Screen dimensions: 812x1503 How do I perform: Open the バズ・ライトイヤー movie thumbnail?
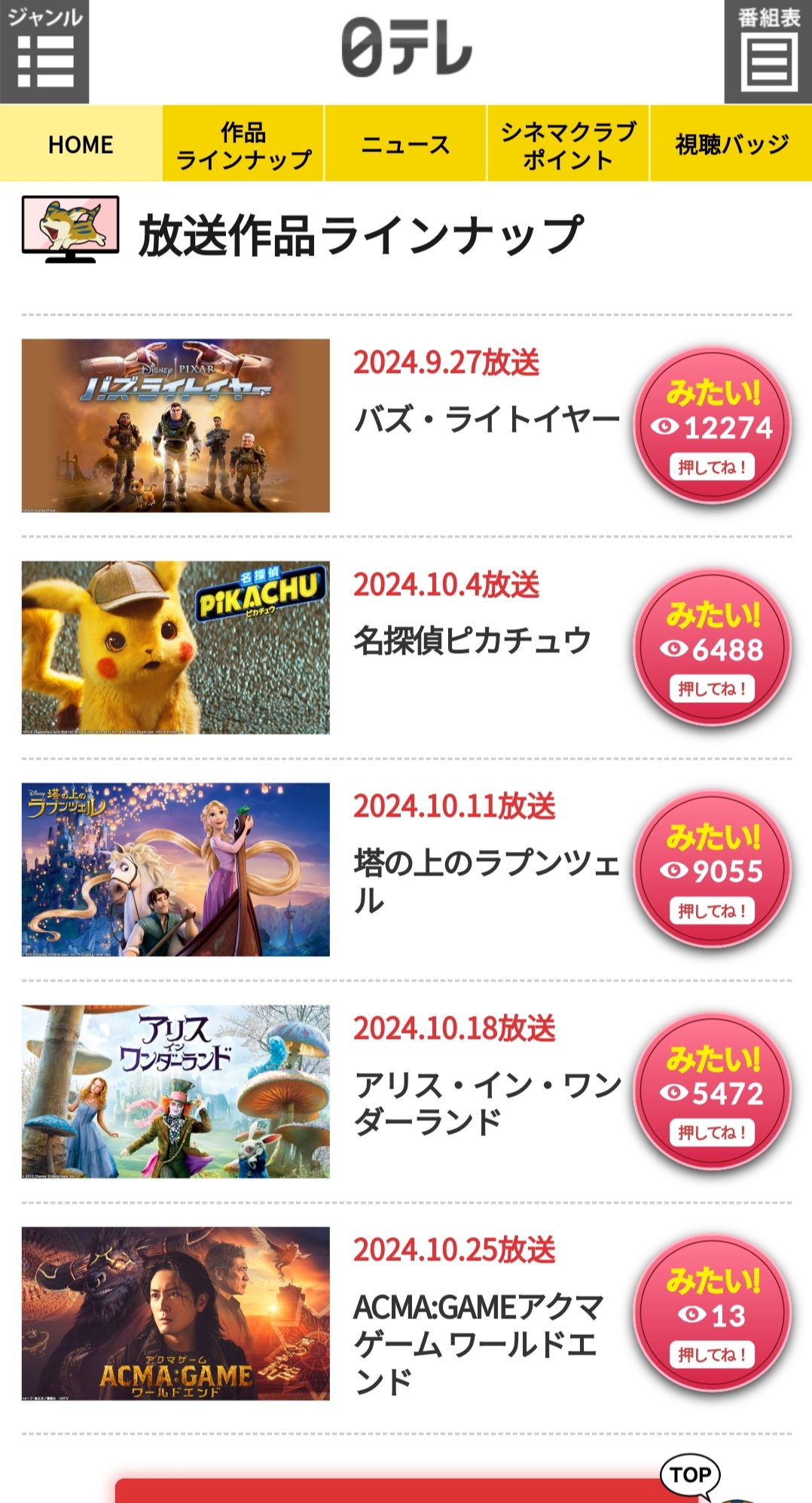176,426
